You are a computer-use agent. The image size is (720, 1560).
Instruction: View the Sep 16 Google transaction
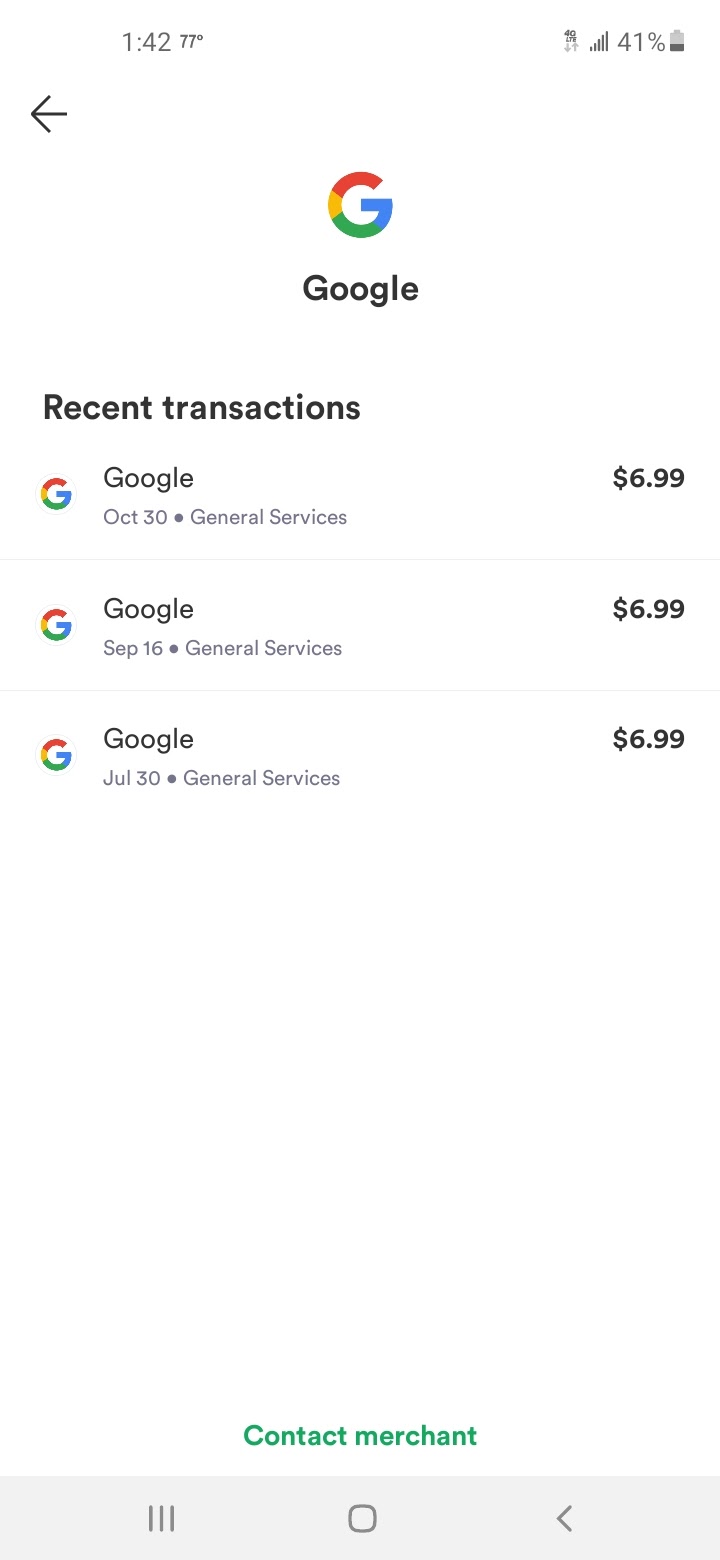pos(360,626)
